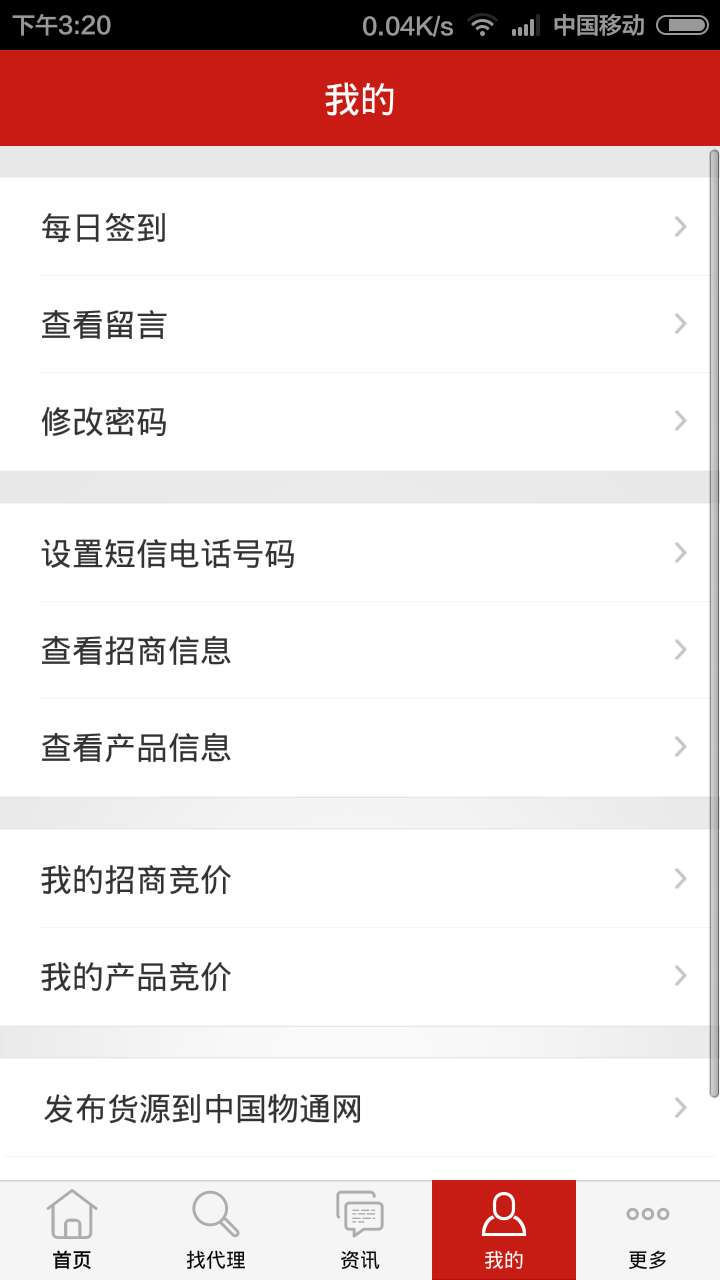The width and height of the screenshot is (720, 1280).
Task: Tap 发布货源到中国物通网
Action: coord(360,1108)
